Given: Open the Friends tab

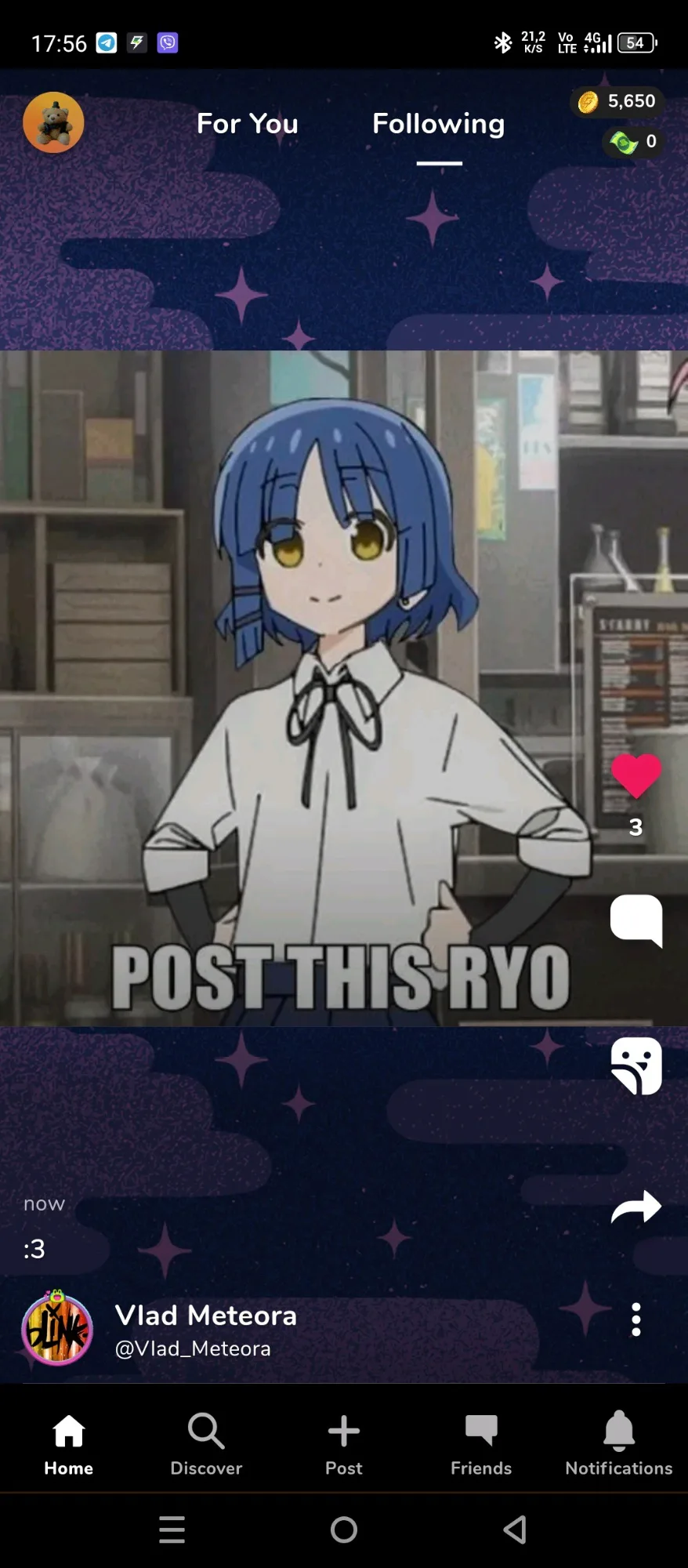Looking at the screenshot, I should pyautogui.click(x=481, y=1445).
